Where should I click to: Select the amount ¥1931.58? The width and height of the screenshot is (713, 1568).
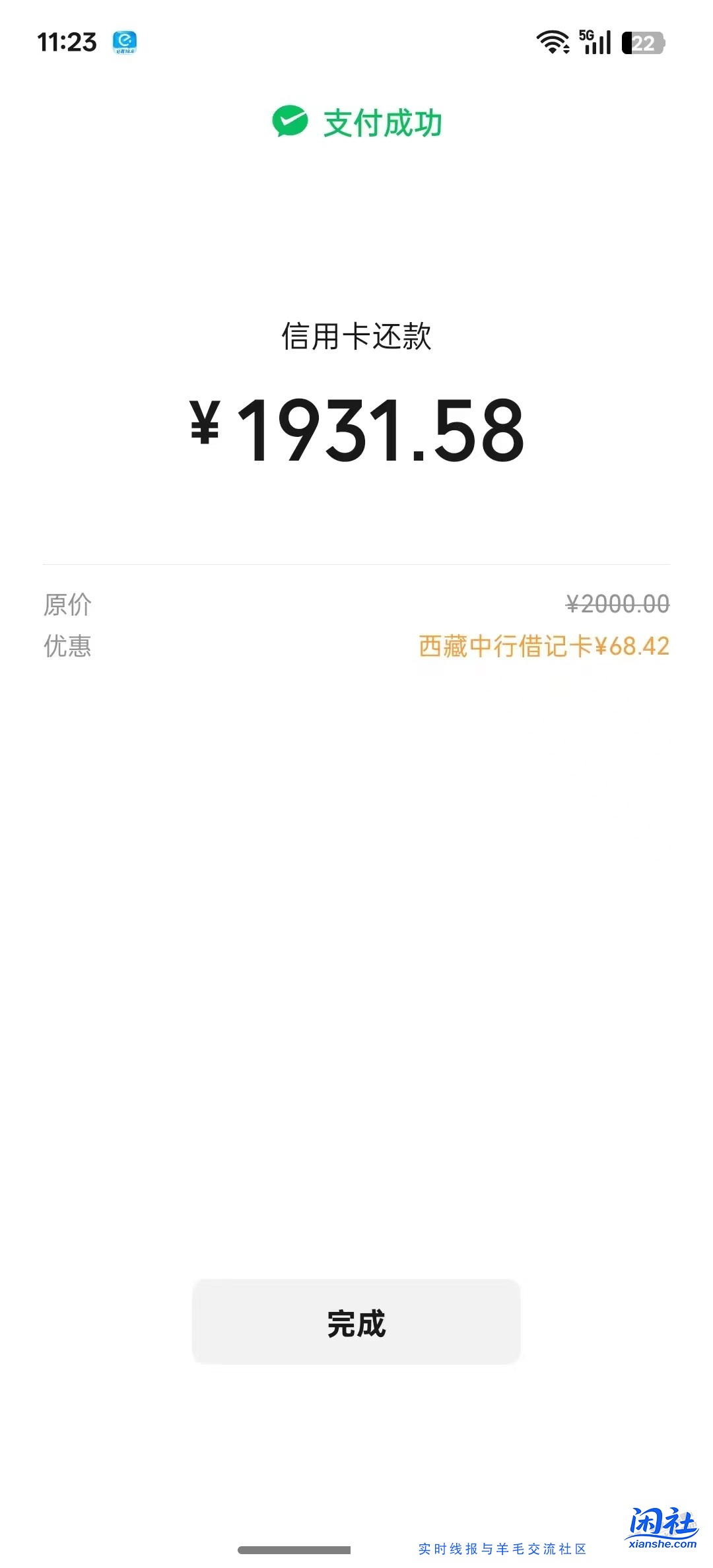click(356, 429)
